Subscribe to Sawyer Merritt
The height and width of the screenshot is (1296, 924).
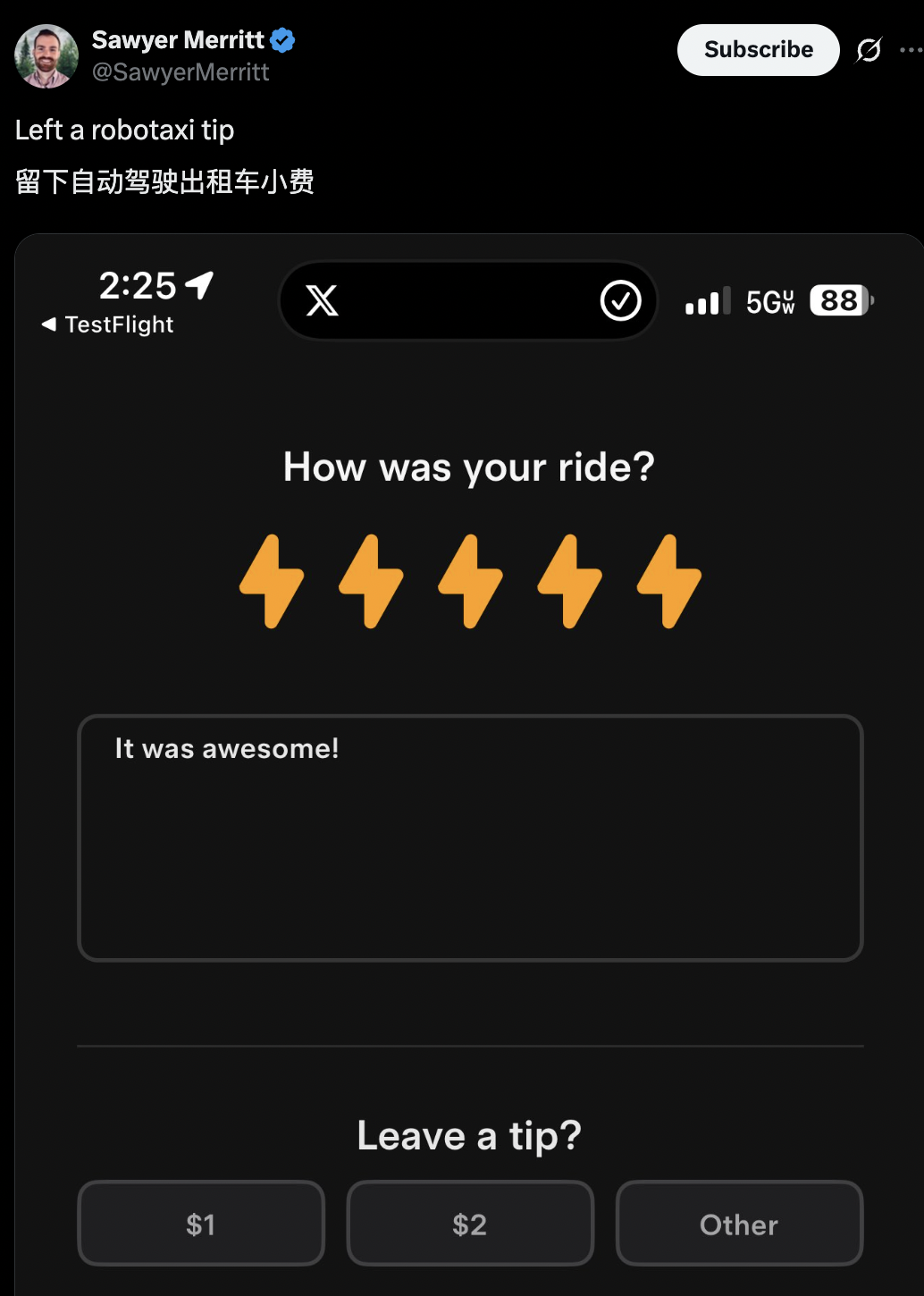click(x=758, y=50)
